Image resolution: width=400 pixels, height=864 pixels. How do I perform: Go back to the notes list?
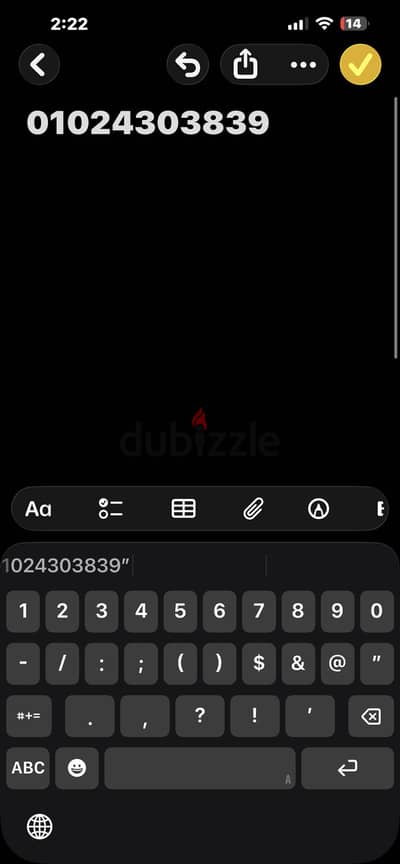tap(39, 65)
